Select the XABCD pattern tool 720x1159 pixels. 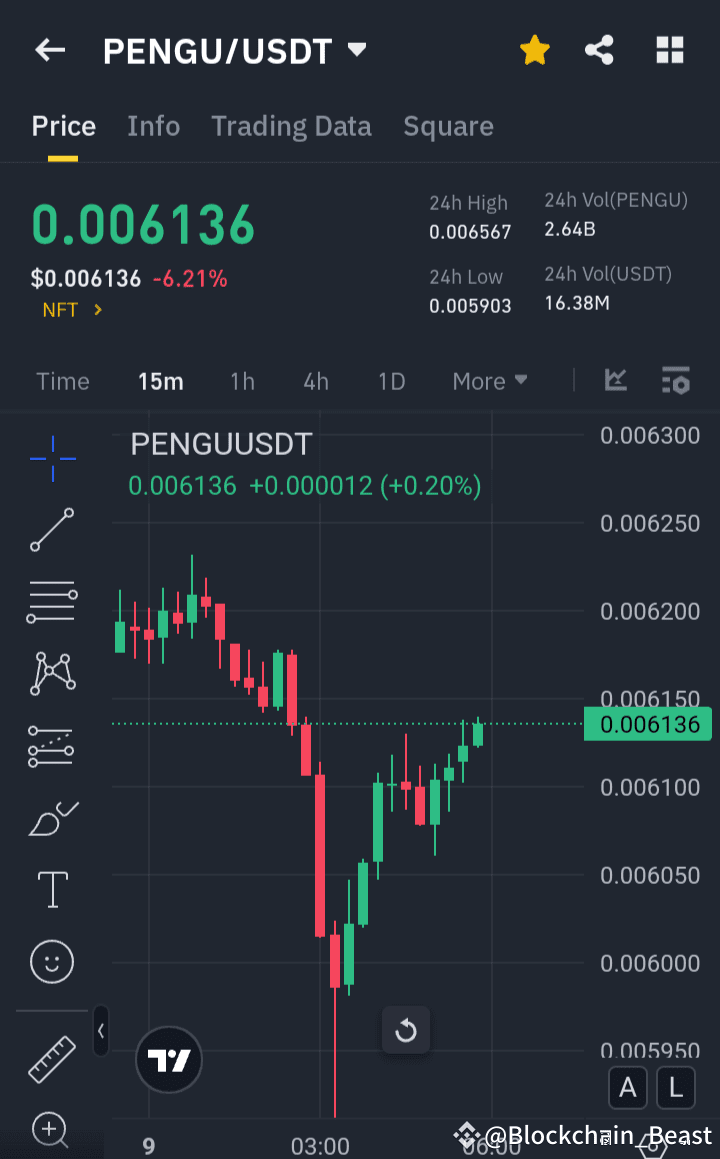coord(51,673)
